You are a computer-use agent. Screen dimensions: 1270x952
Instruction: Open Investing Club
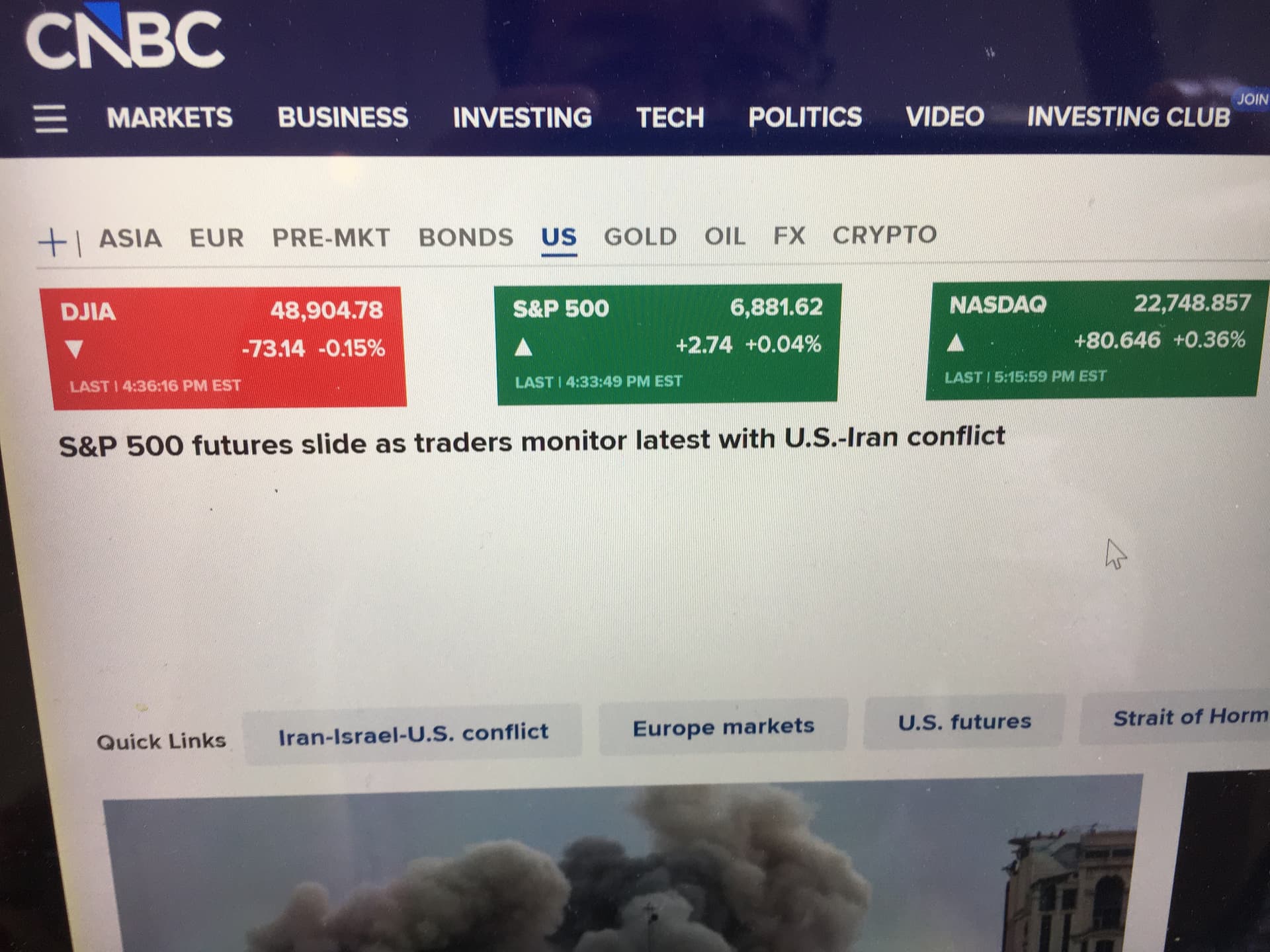1128,117
